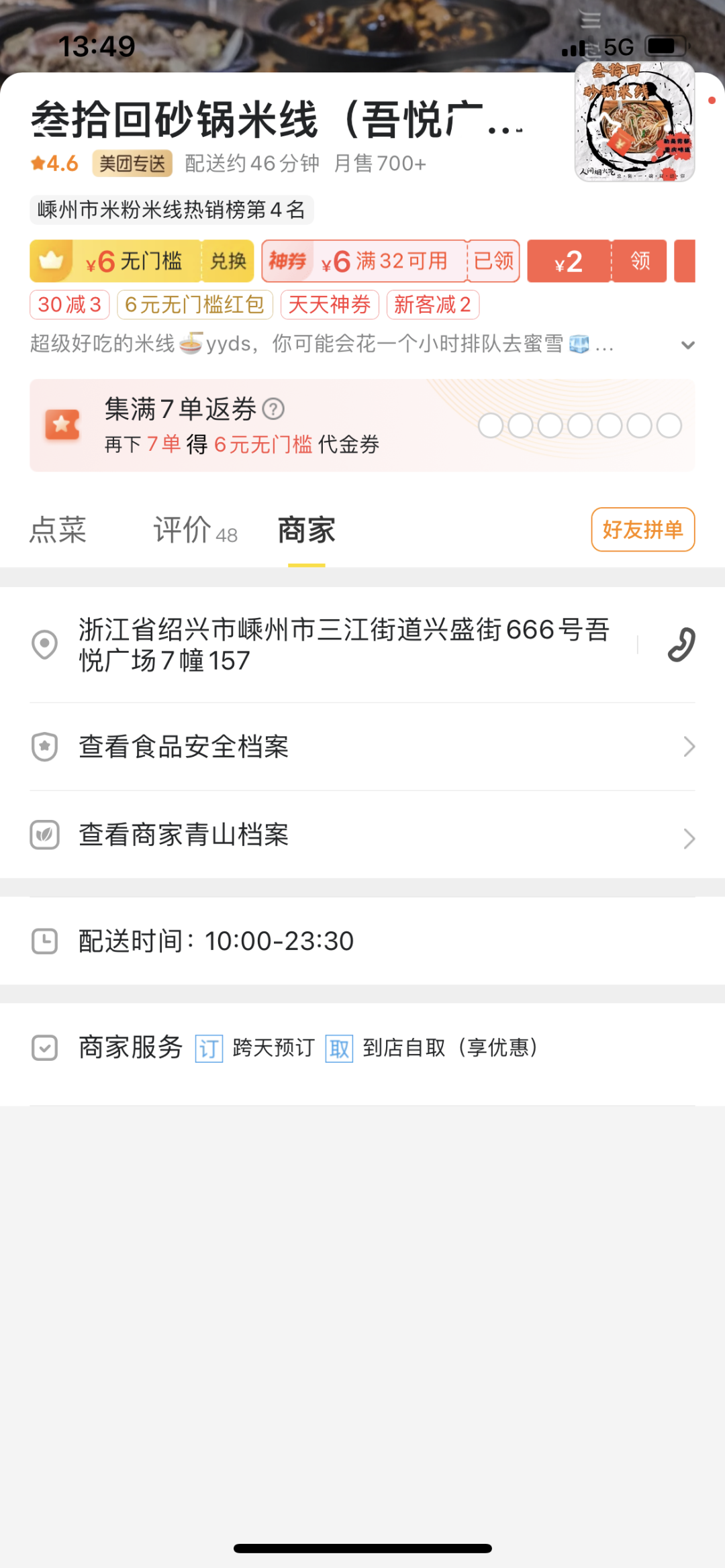
Task: Show help for 集满7单返券
Action: pyautogui.click(x=273, y=409)
